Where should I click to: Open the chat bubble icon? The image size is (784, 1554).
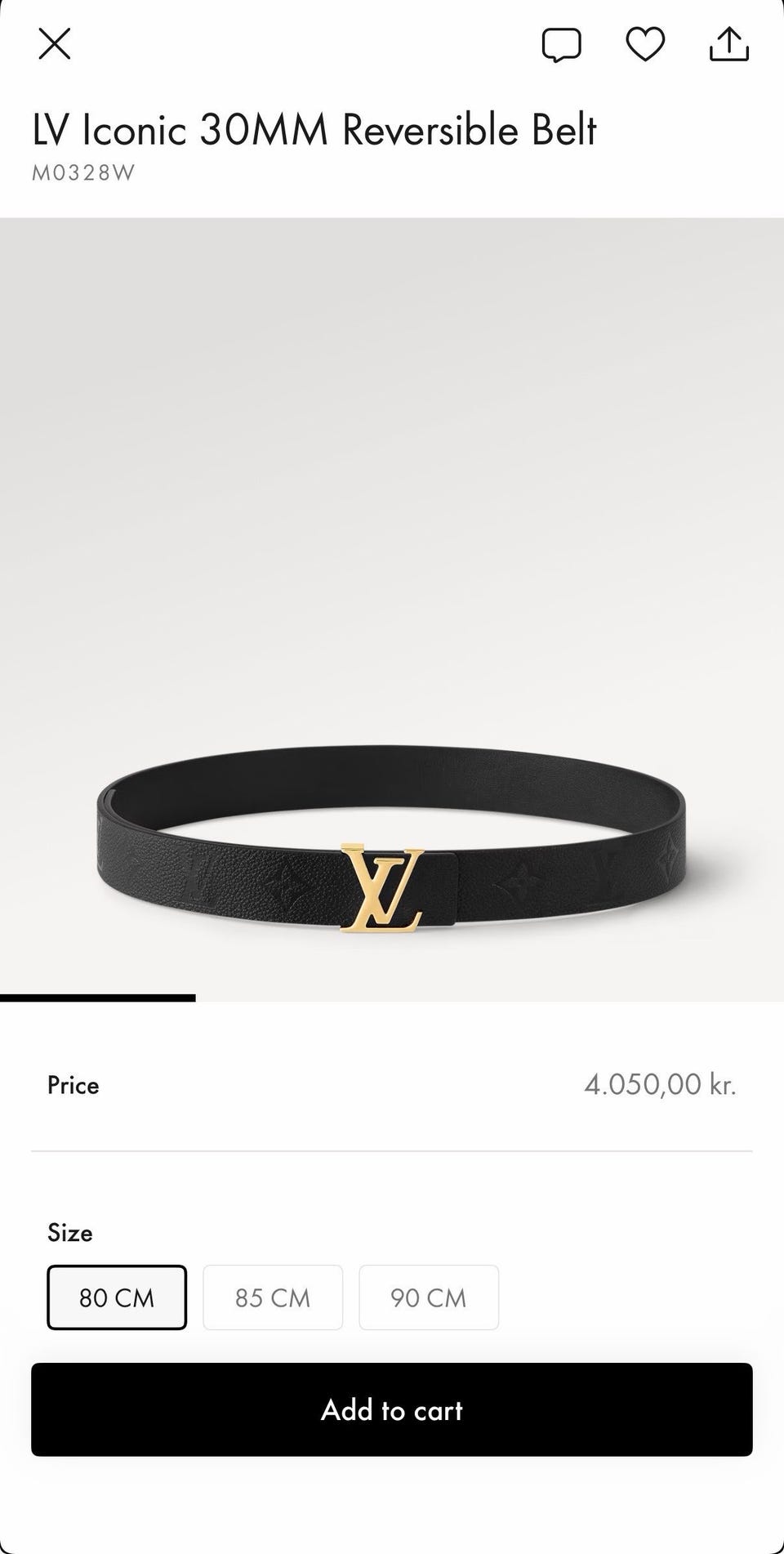562,45
